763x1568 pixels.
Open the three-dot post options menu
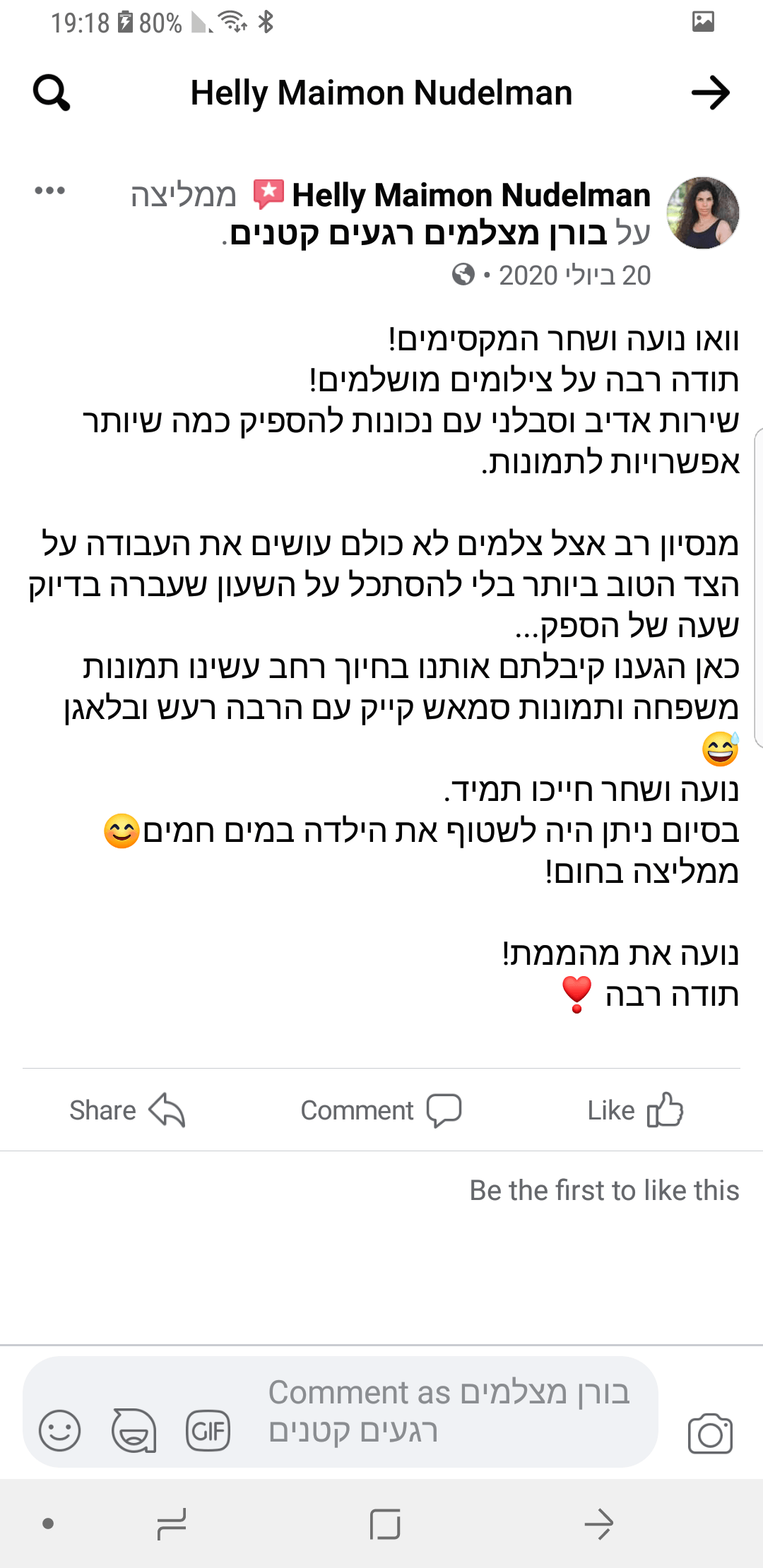pyautogui.click(x=49, y=191)
